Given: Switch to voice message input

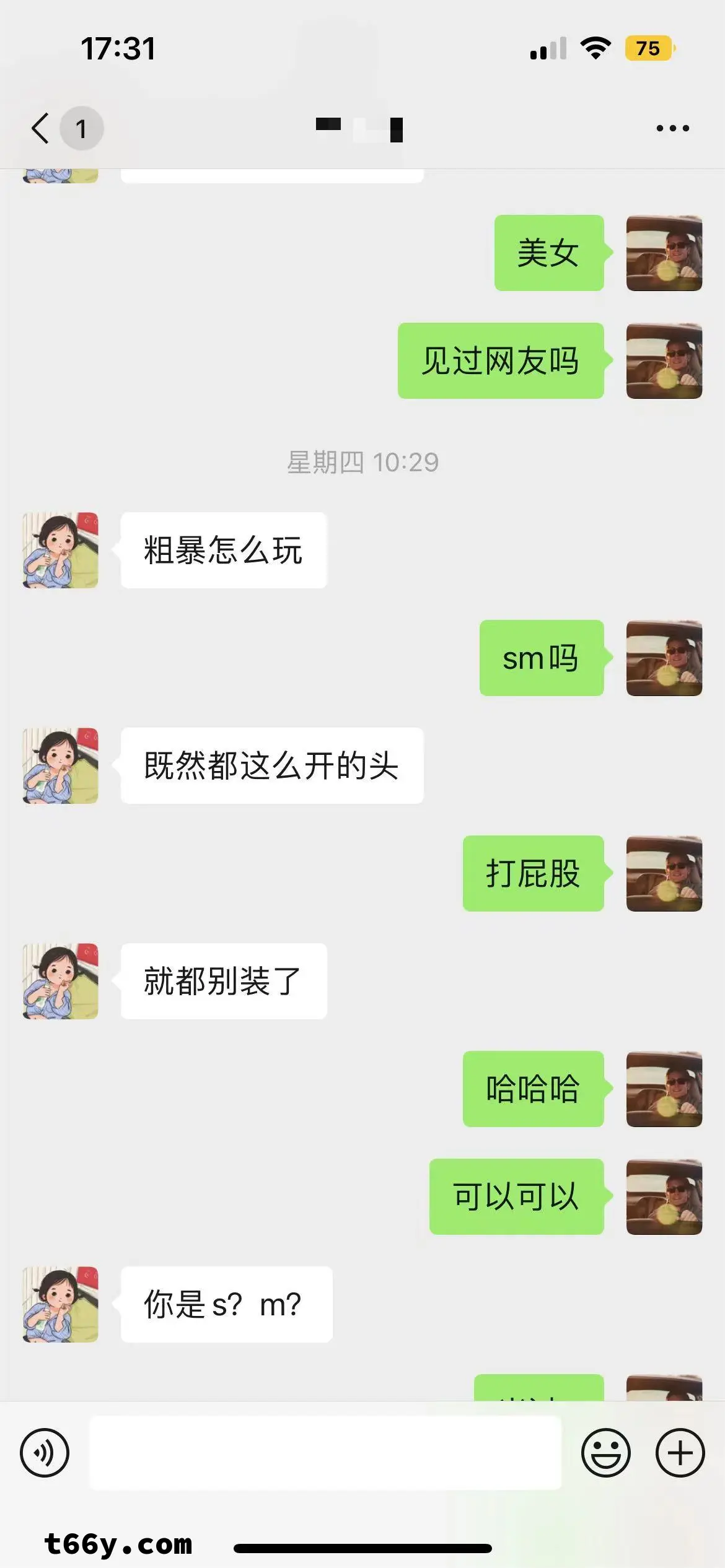Looking at the screenshot, I should [x=45, y=1452].
